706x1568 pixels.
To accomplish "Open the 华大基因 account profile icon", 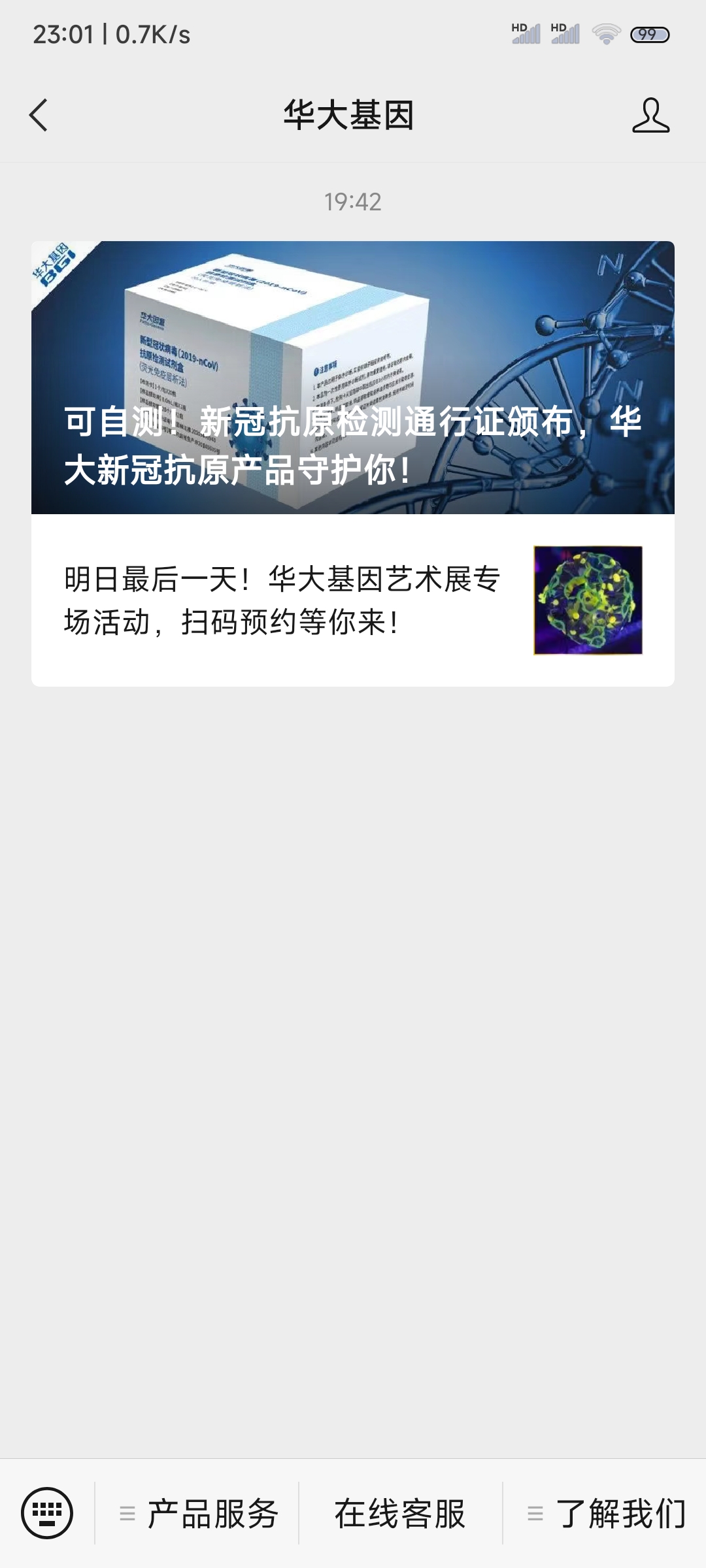I will click(x=650, y=116).
